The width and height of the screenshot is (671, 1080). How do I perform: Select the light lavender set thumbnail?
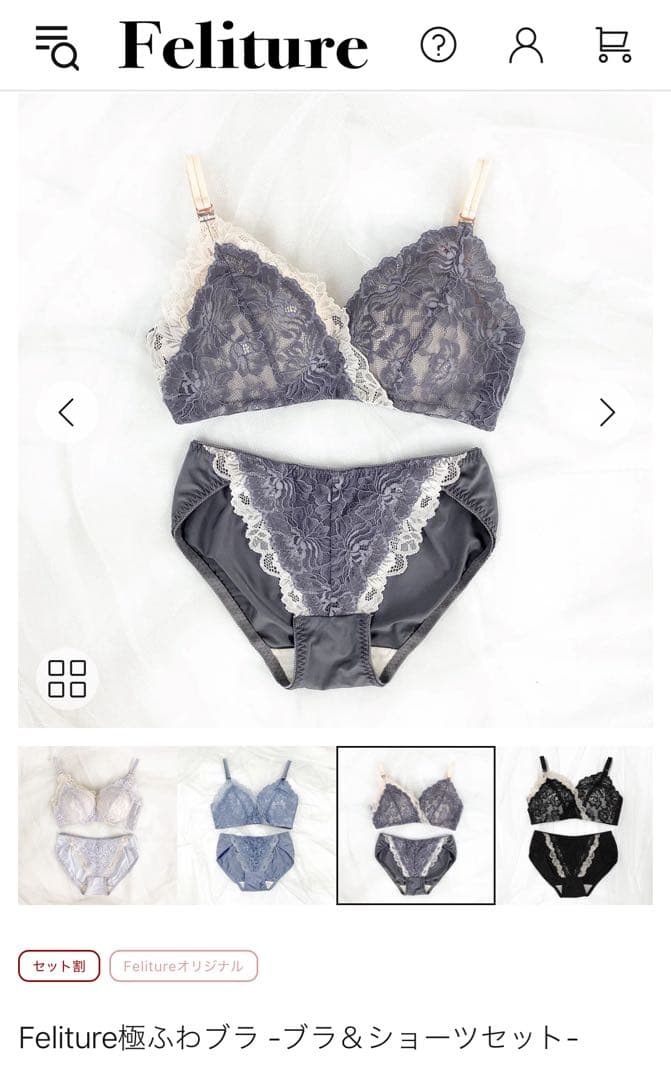97,825
